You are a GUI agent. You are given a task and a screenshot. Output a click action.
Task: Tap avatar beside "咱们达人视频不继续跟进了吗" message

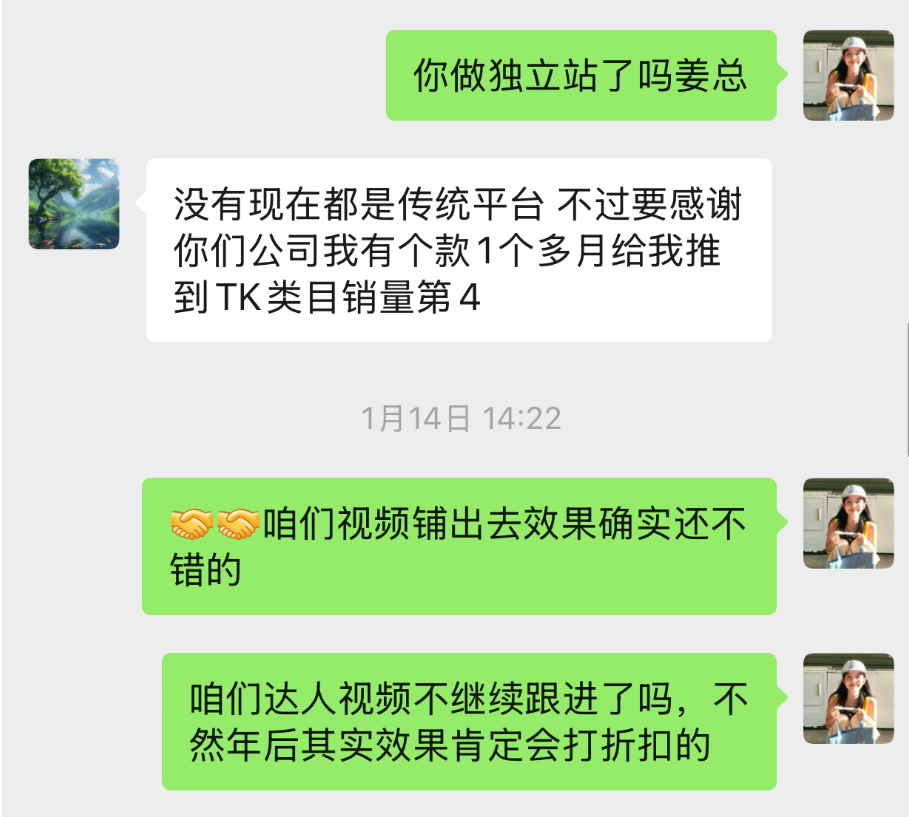coord(848,699)
